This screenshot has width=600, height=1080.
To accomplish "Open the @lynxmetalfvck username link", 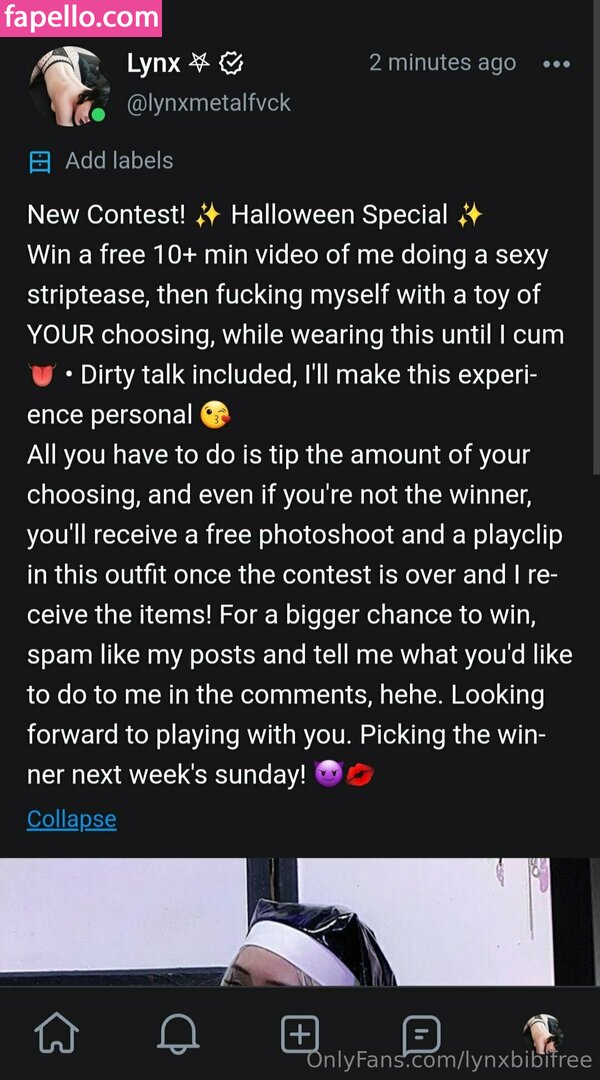I will click(208, 102).
